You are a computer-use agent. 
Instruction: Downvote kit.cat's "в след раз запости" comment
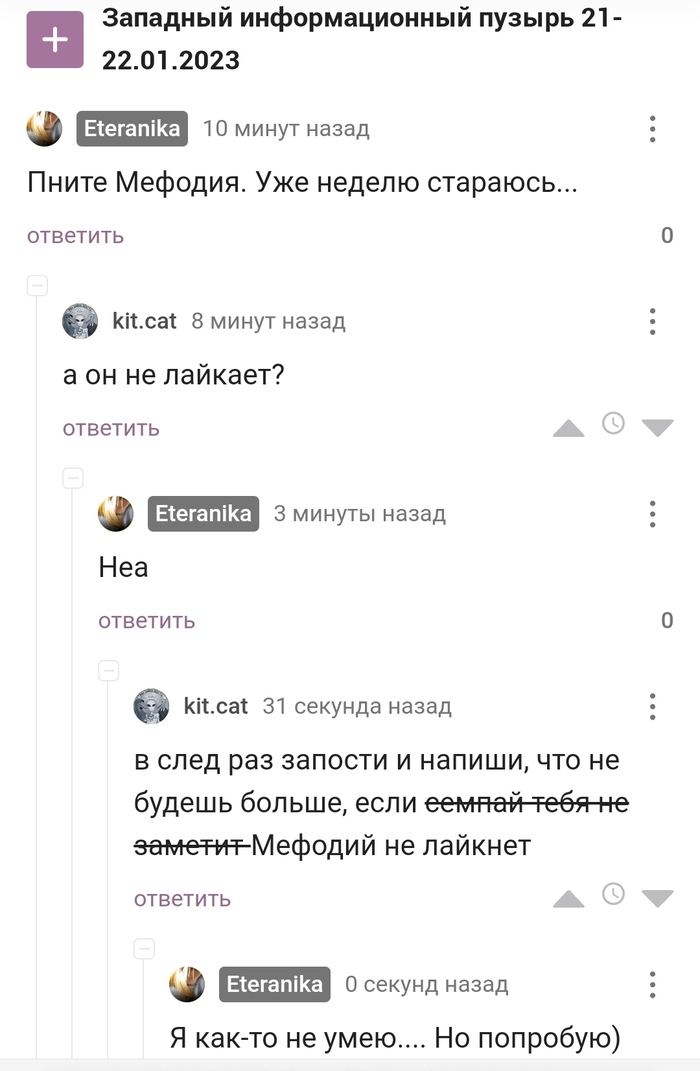(x=658, y=899)
